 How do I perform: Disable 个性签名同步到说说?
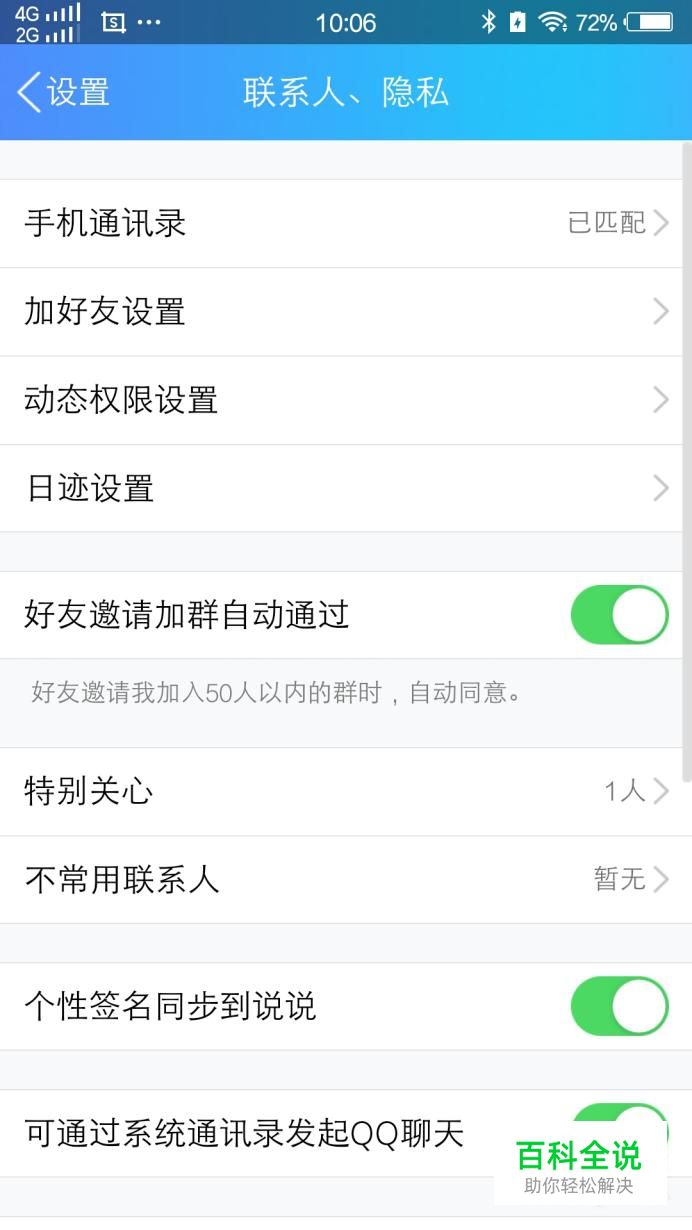click(x=619, y=1006)
